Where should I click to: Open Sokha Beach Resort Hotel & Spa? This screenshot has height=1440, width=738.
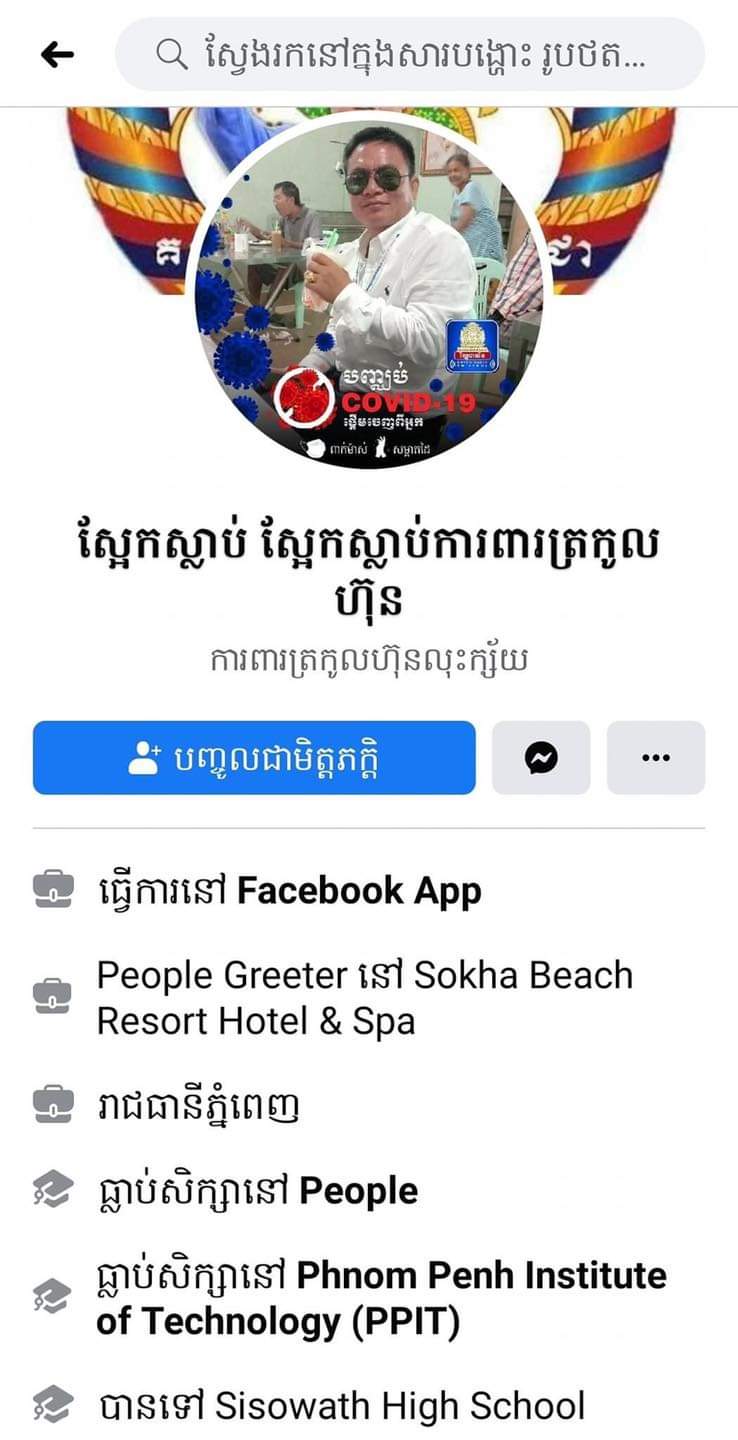click(x=364, y=998)
